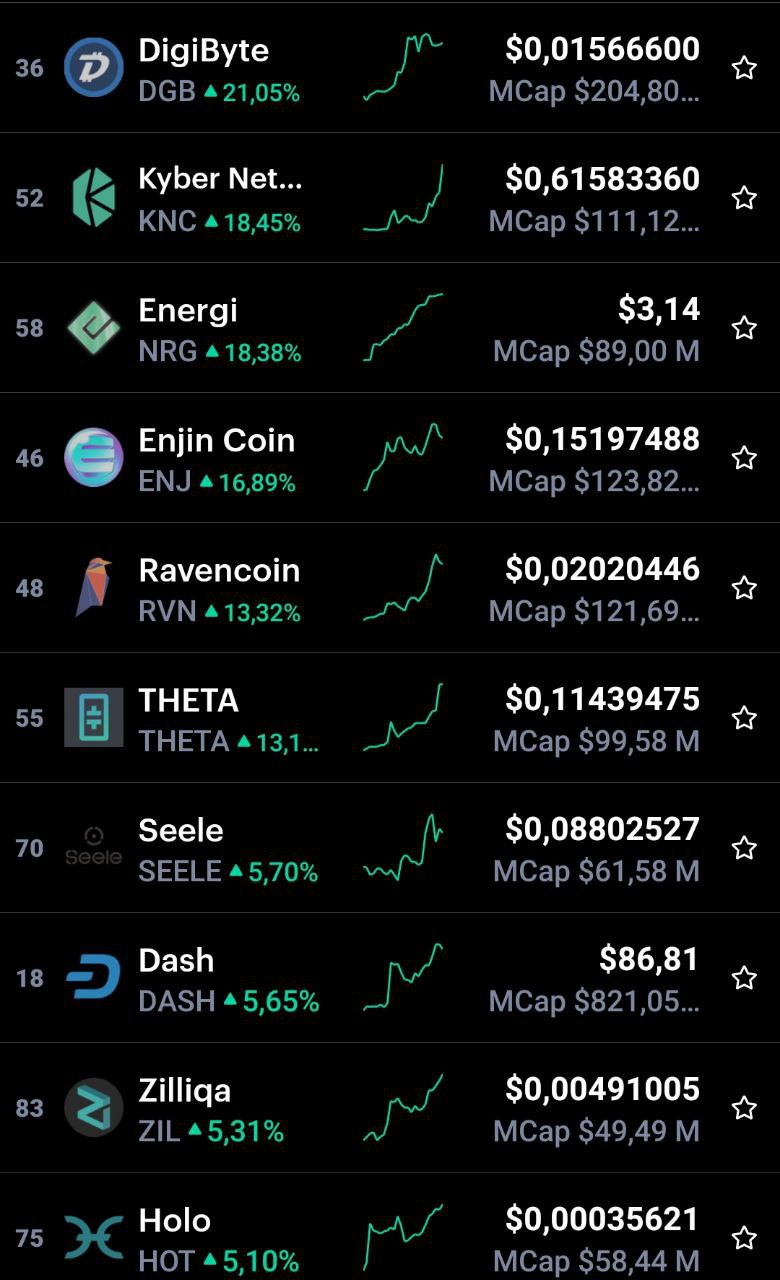The height and width of the screenshot is (1280, 780).
Task: Open the Kyber Network coin row
Action: coord(390,197)
